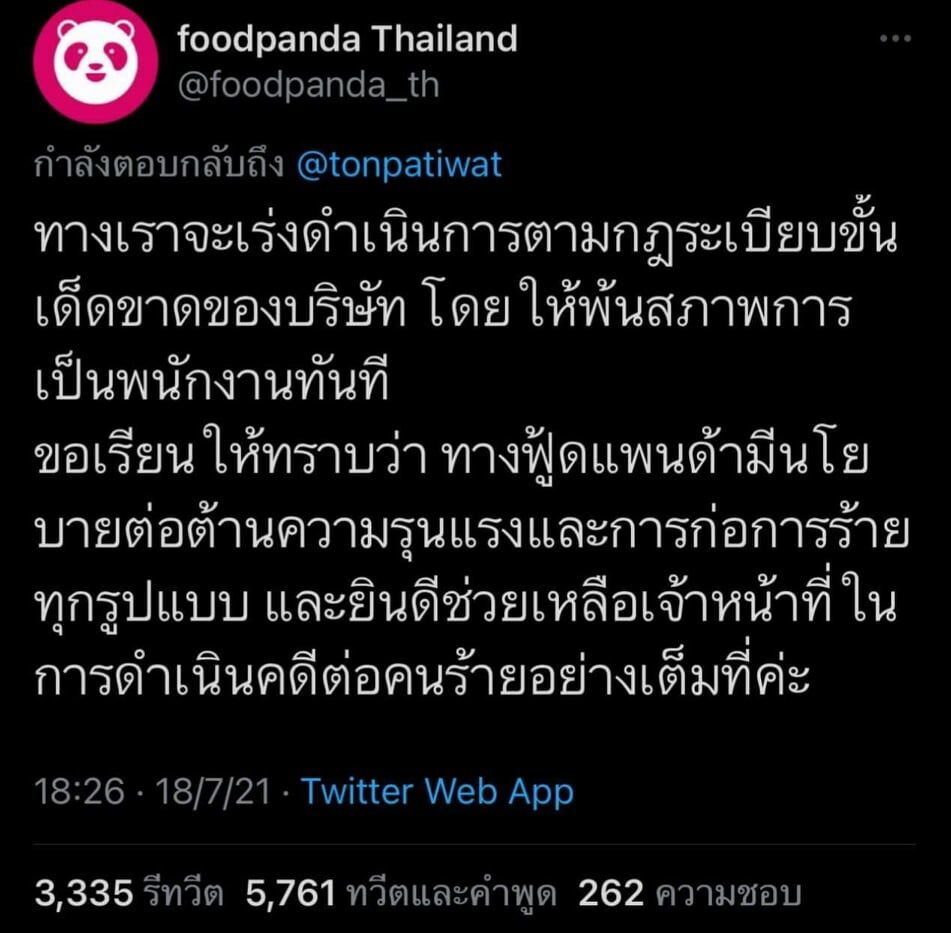Image resolution: width=951 pixels, height=933 pixels.
Task: Open the @tonpatiwat mention link
Action: click(x=399, y=165)
